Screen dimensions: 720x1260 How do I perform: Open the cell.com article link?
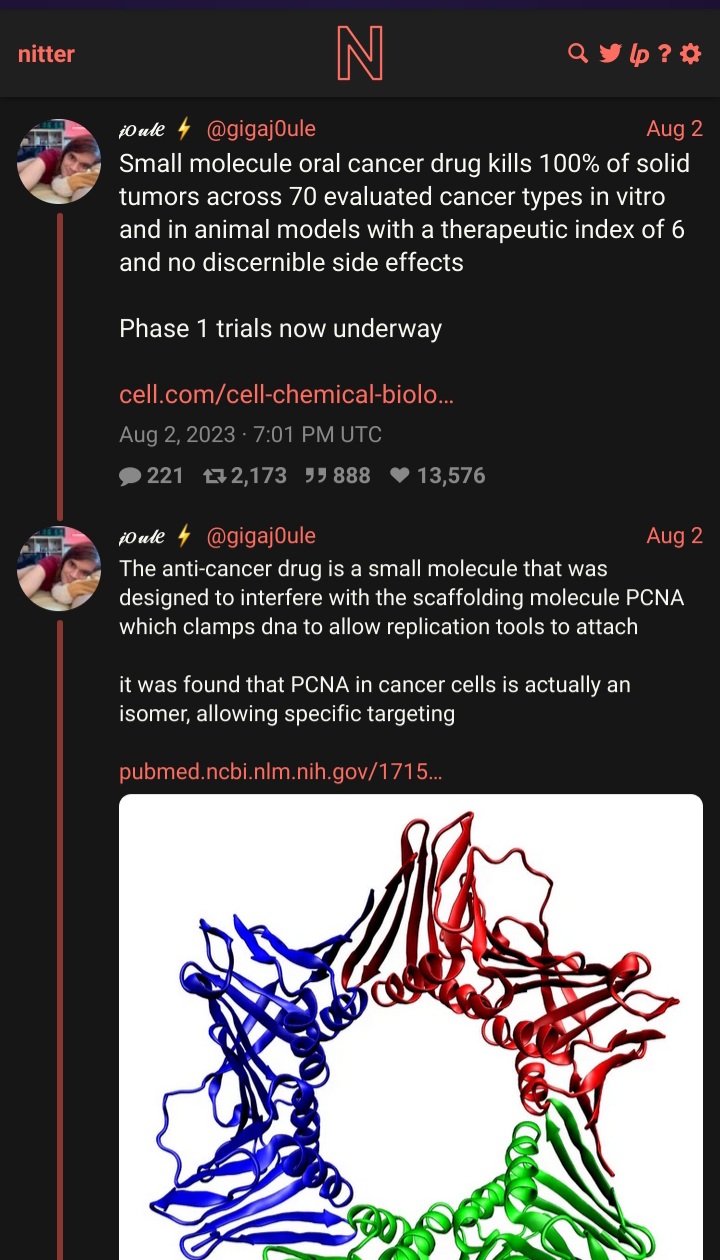[x=286, y=395]
